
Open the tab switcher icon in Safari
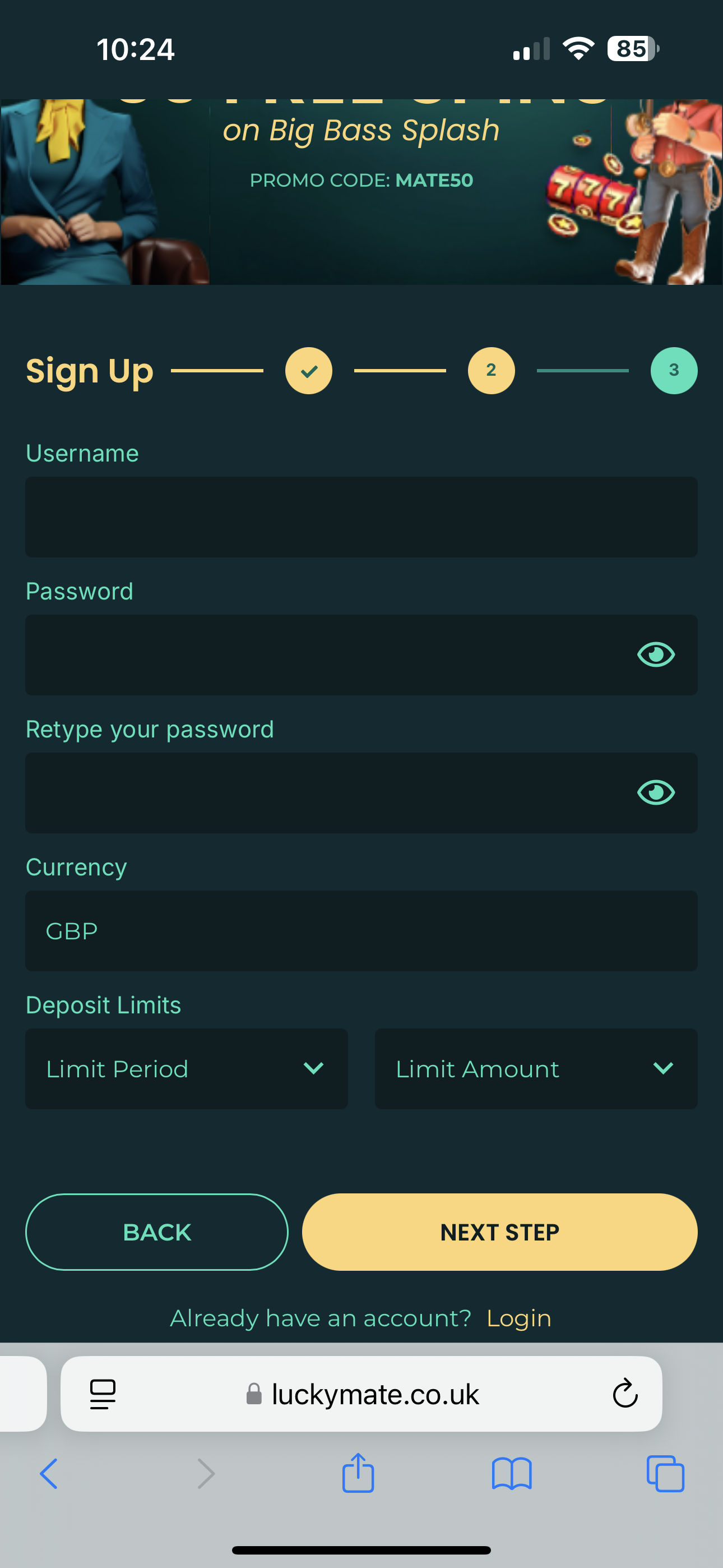pyautogui.click(x=665, y=1475)
